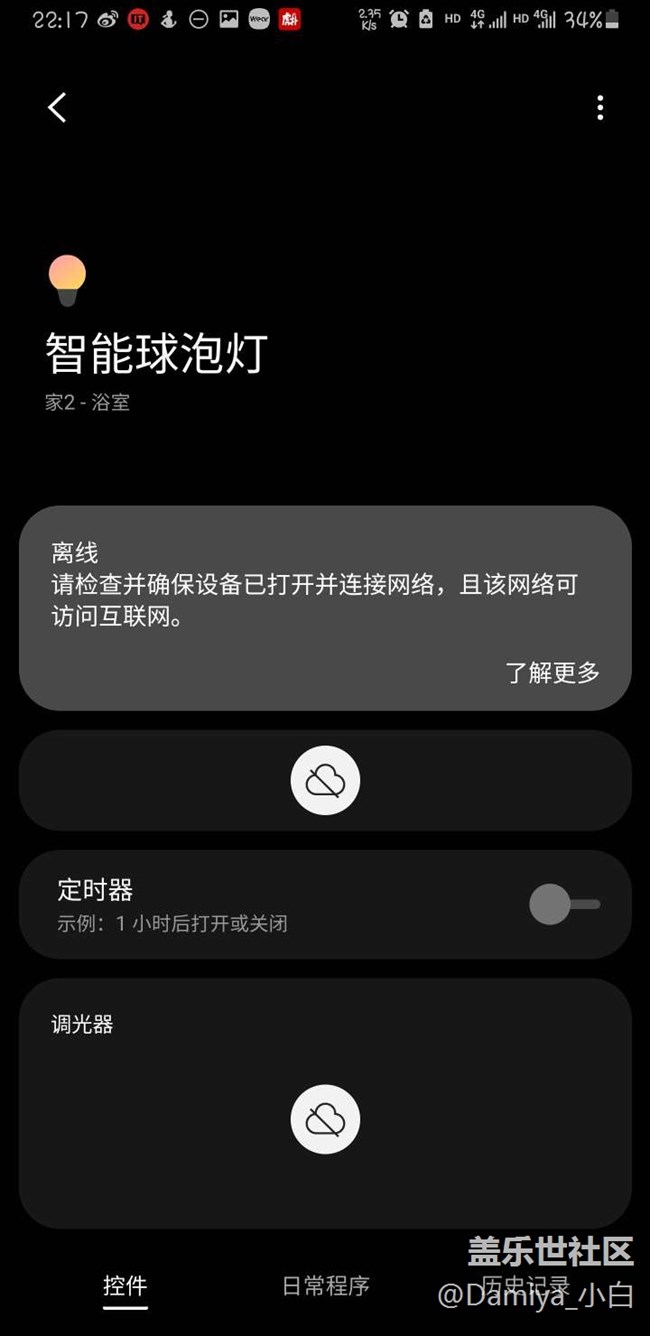
Task: Switch to the 日常程序 tab
Action: coord(325,1286)
